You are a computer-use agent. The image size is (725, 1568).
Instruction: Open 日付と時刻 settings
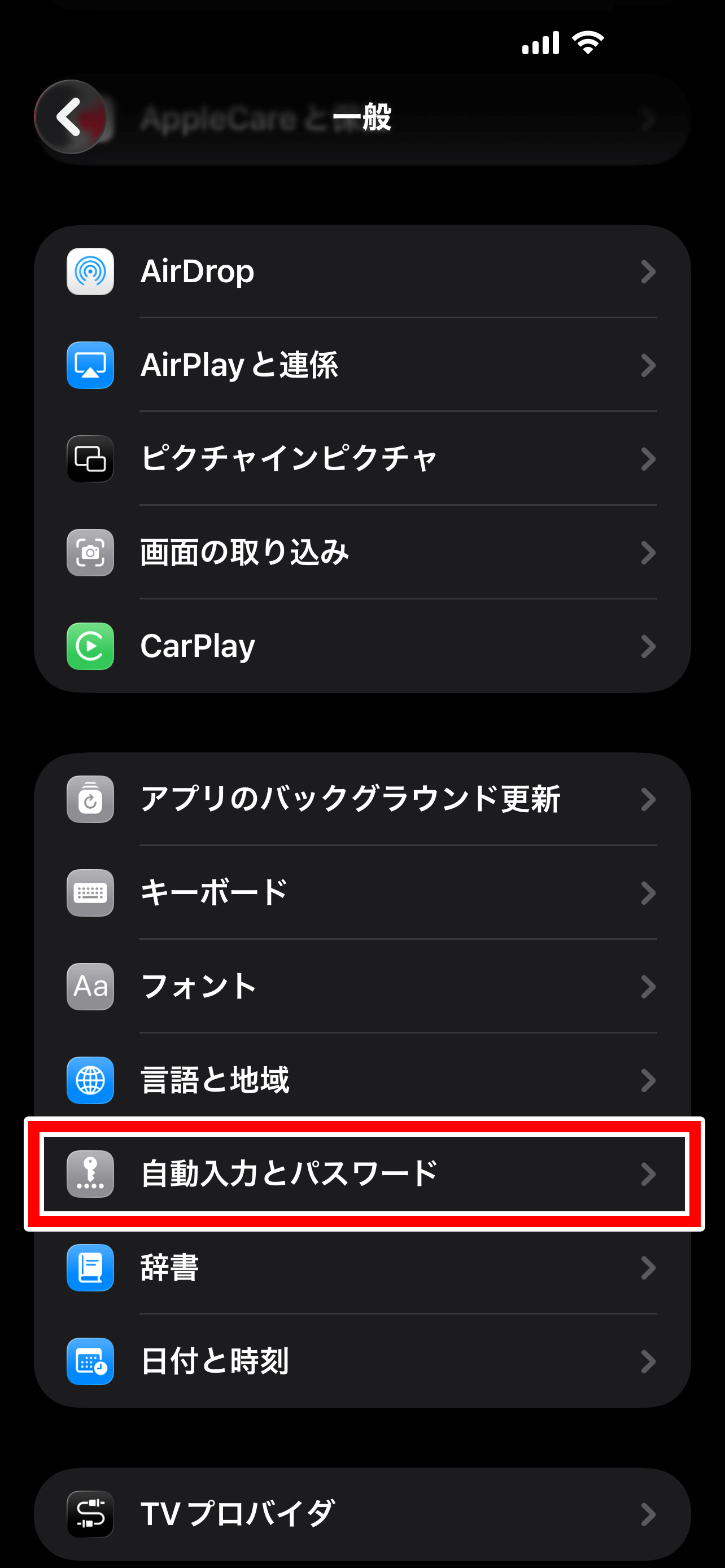click(x=362, y=1361)
